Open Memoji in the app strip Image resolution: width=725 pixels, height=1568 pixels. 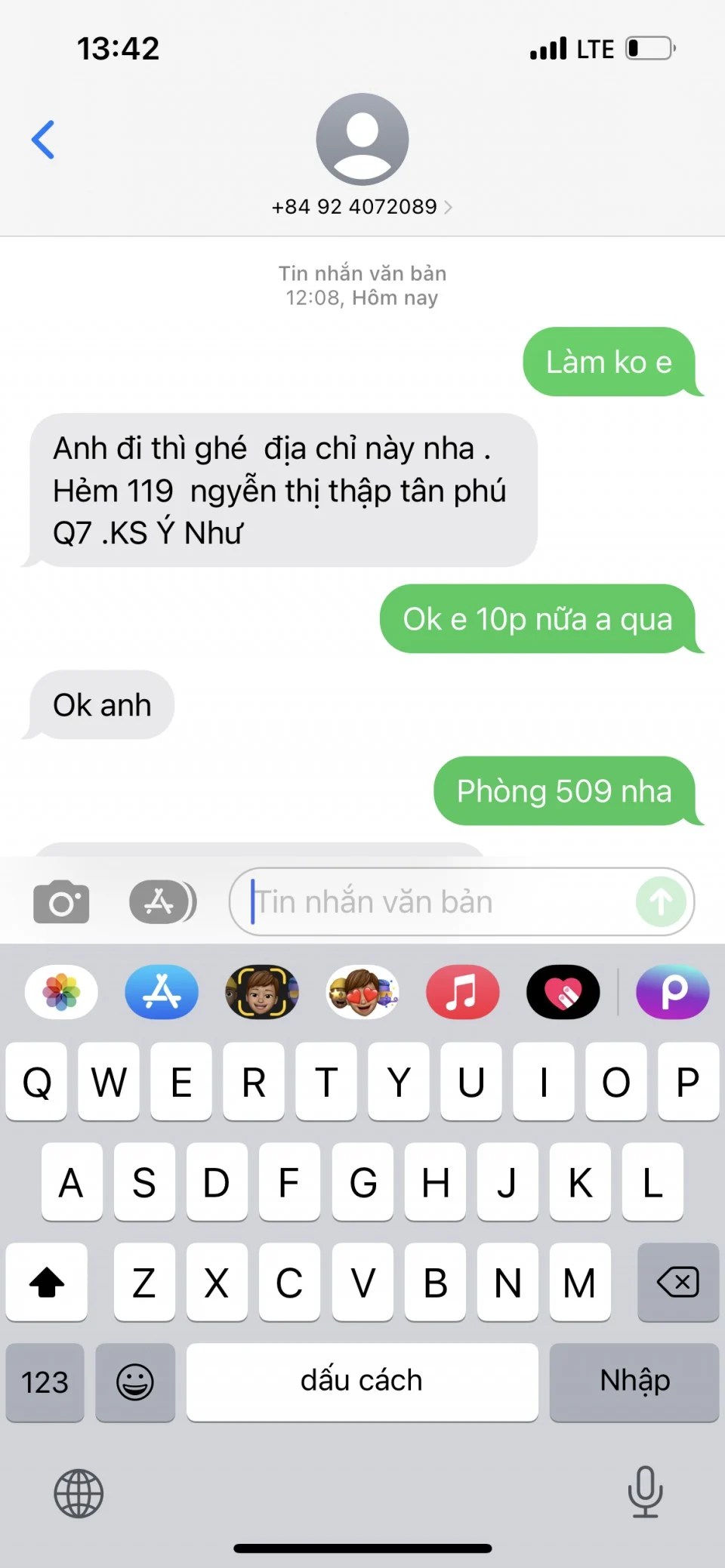pos(262,992)
